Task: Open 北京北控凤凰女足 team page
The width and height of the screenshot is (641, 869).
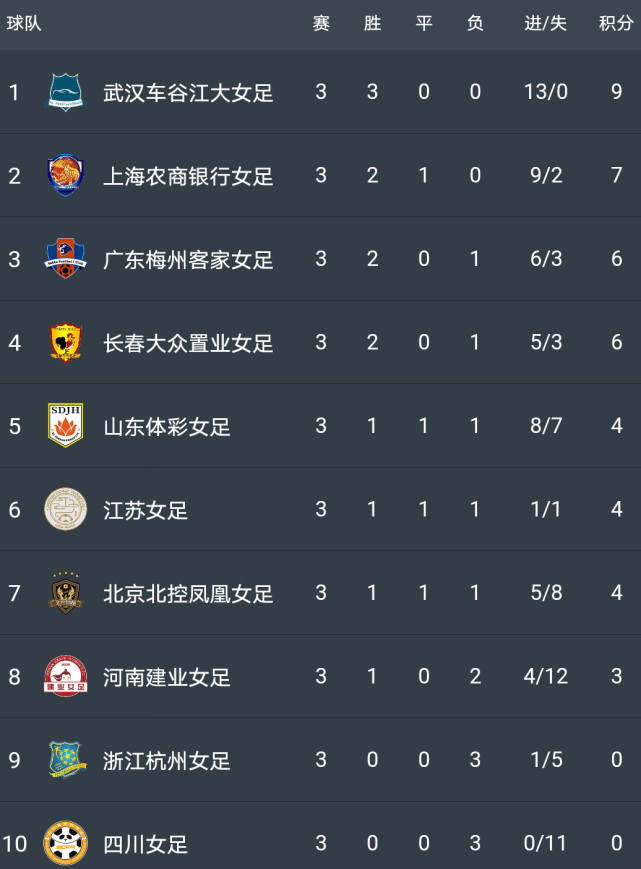Action: click(188, 594)
